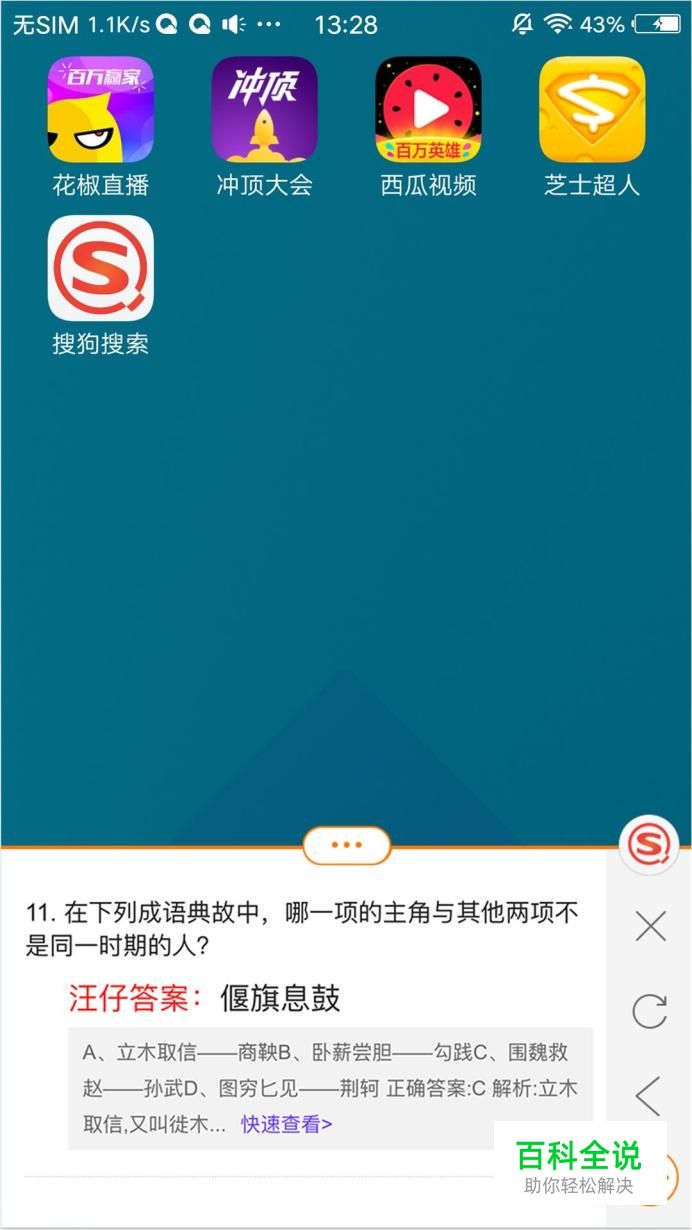Launch the 冲顶大会 app
The height and width of the screenshot is (1230, 692).
point(264,110)
